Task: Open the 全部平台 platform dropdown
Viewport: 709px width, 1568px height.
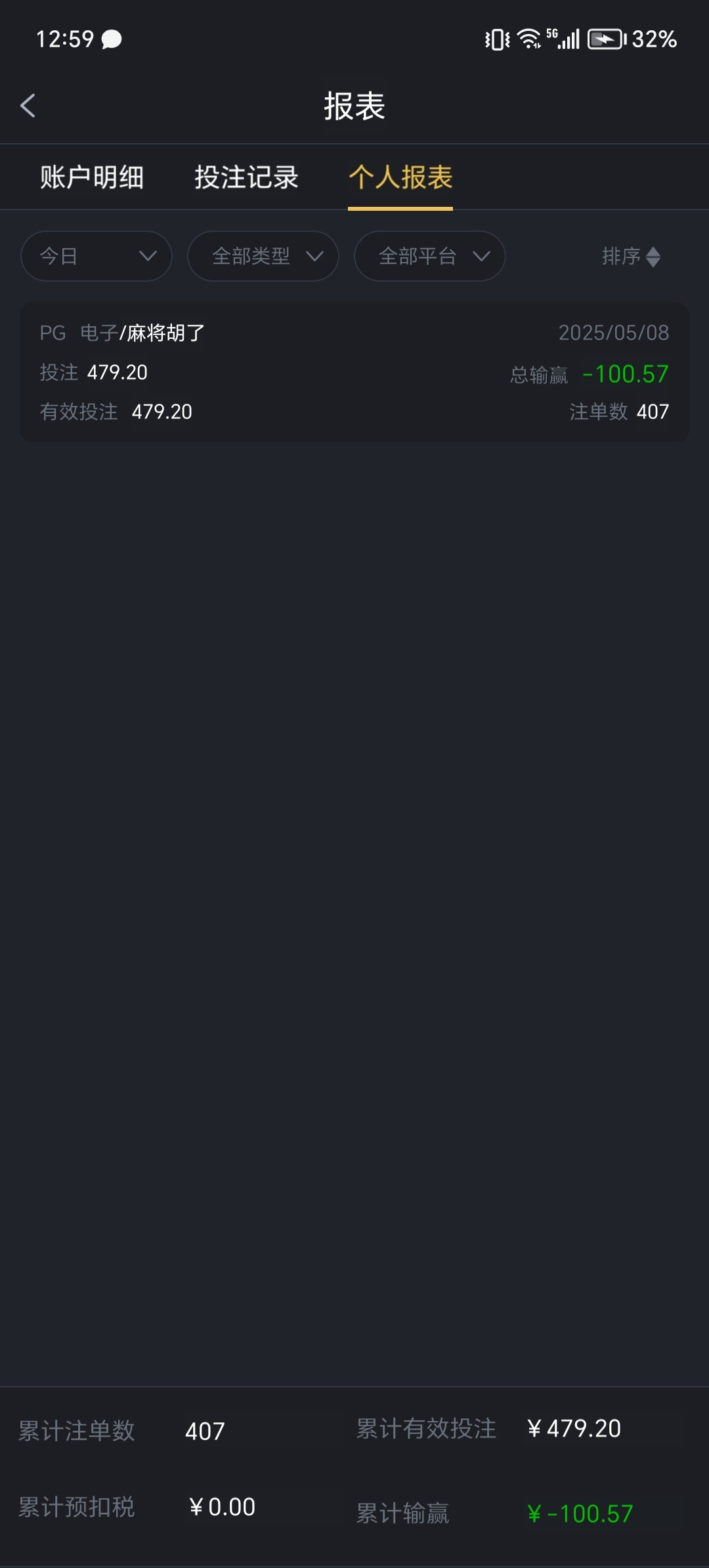Action: (x=430, y=256)
